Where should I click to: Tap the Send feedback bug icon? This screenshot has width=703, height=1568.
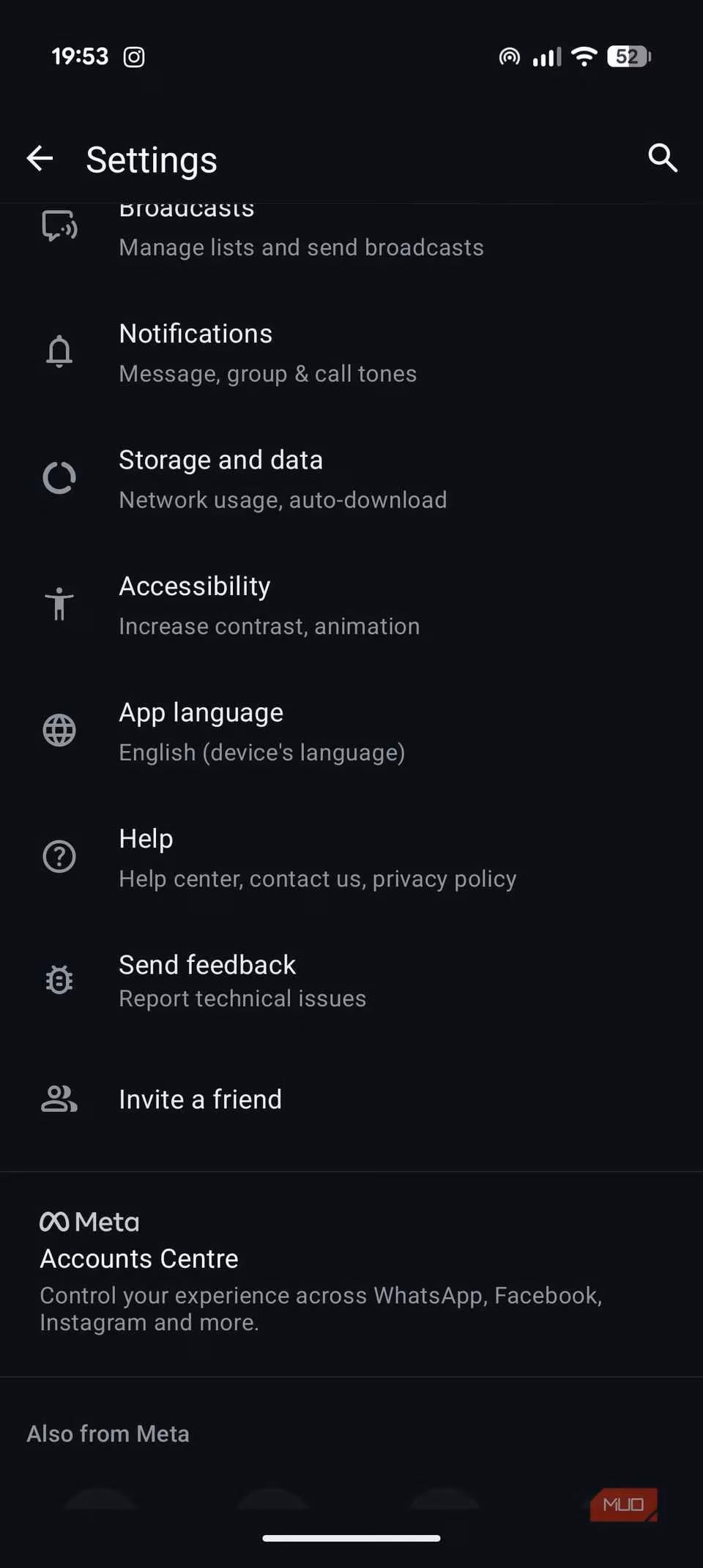(x=59, y=979)
